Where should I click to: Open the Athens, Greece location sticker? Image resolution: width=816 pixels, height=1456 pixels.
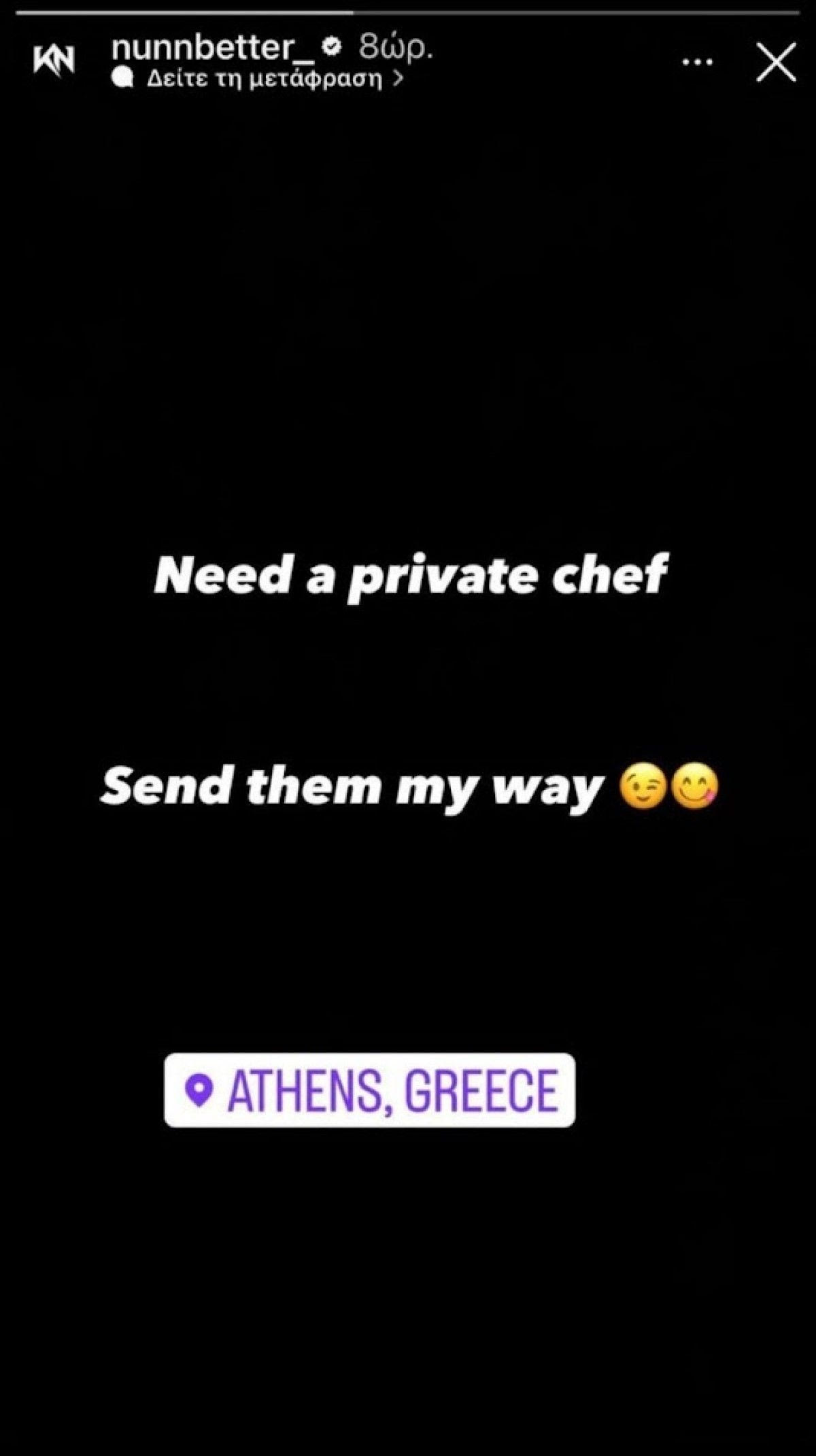(370, 1090)
